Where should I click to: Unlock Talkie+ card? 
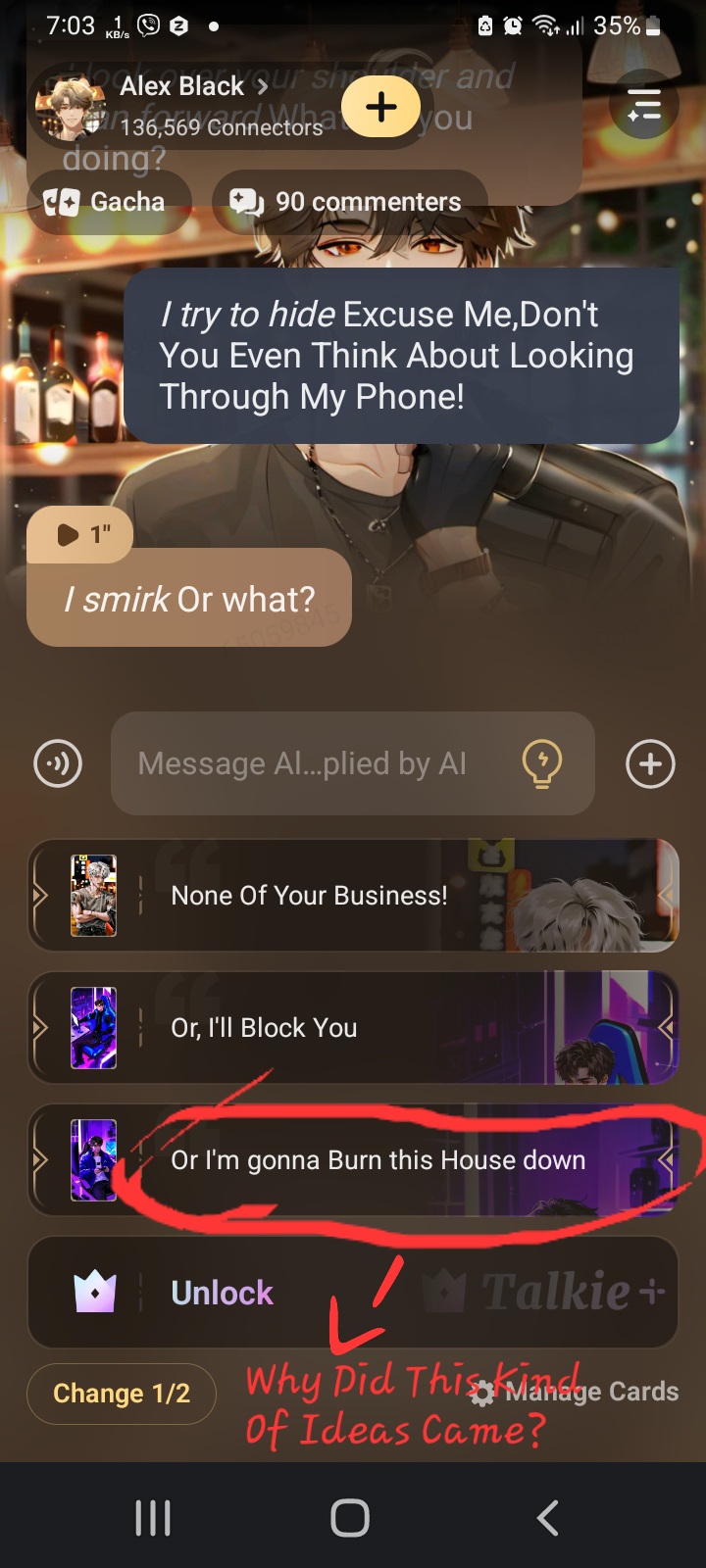pyautogui.click(x=353, y=1293)
